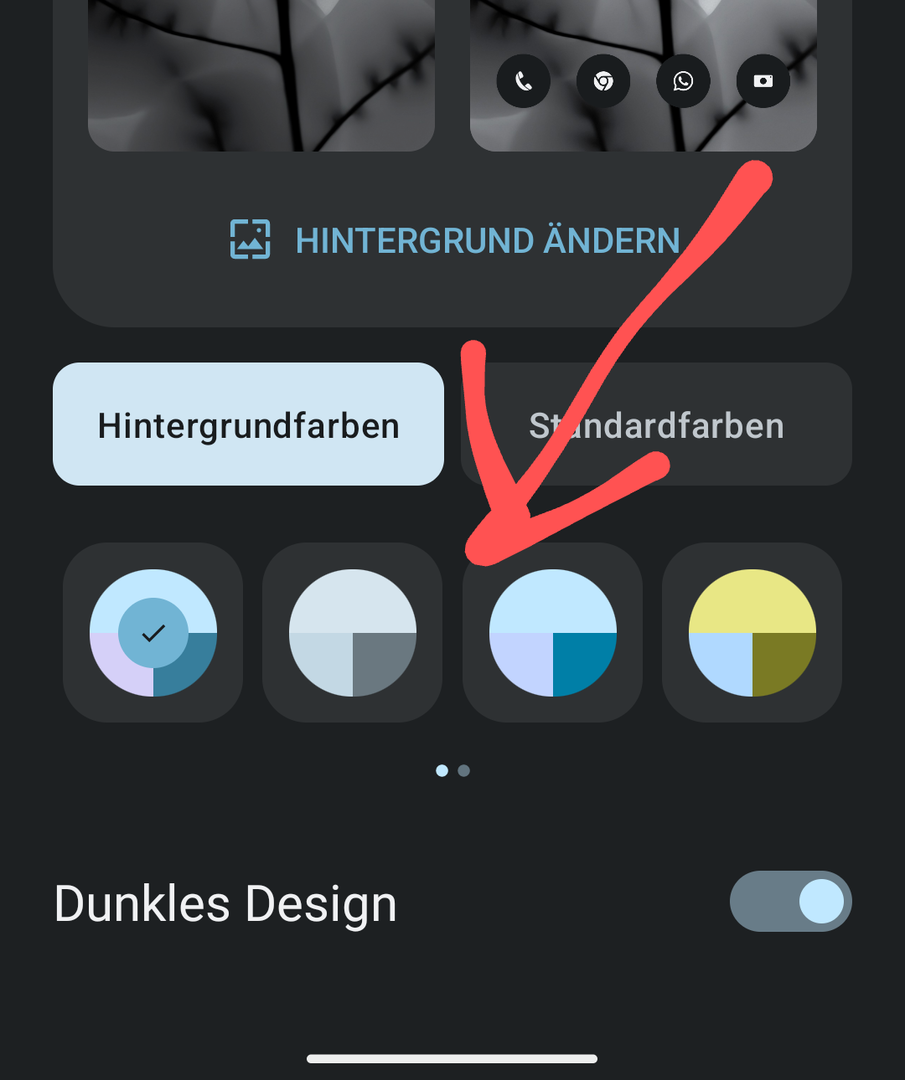Switch to the Hintergrundfarben tab
Viewport: 905px width, 1080px height.
pyautogui.click(x=248, y=425)
